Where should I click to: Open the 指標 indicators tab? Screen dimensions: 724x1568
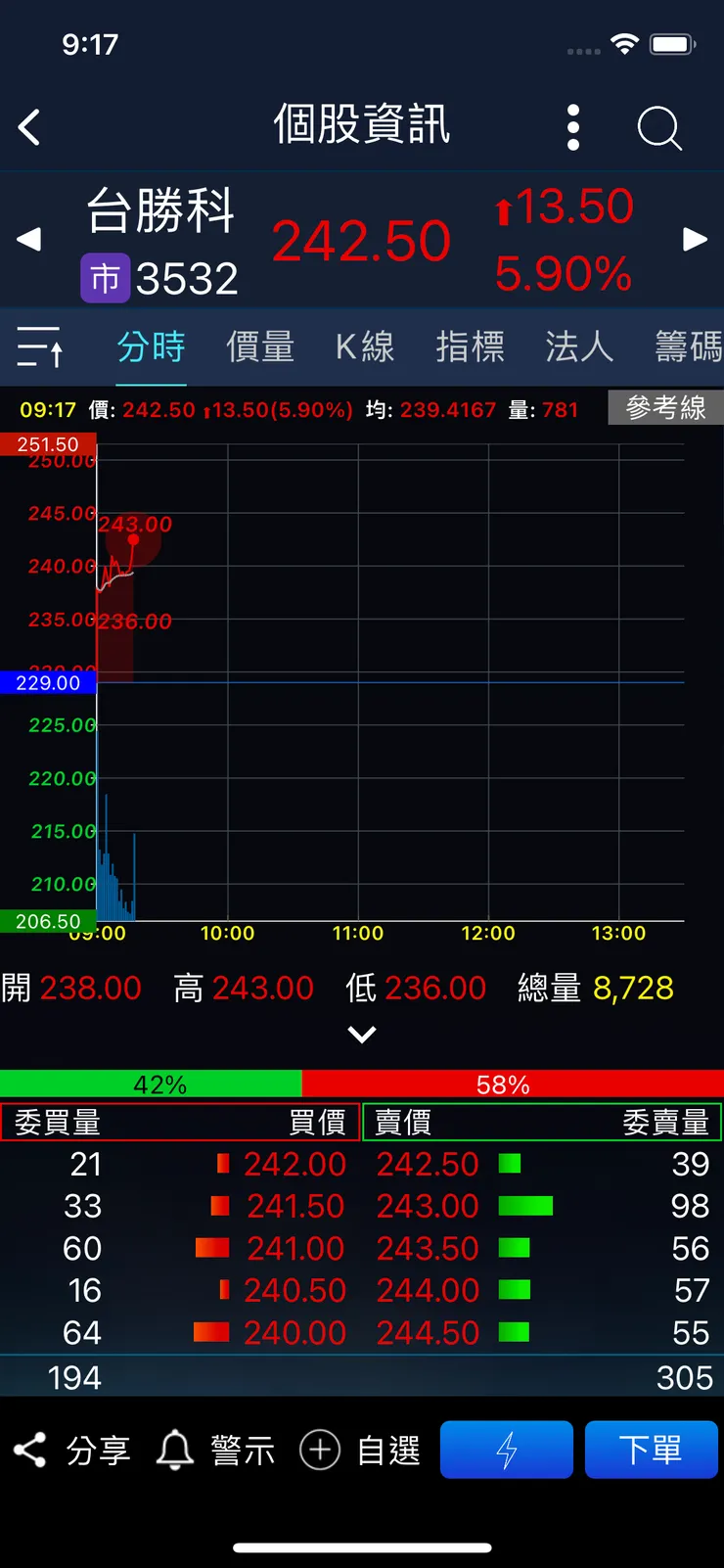click(x=471, y=346)
